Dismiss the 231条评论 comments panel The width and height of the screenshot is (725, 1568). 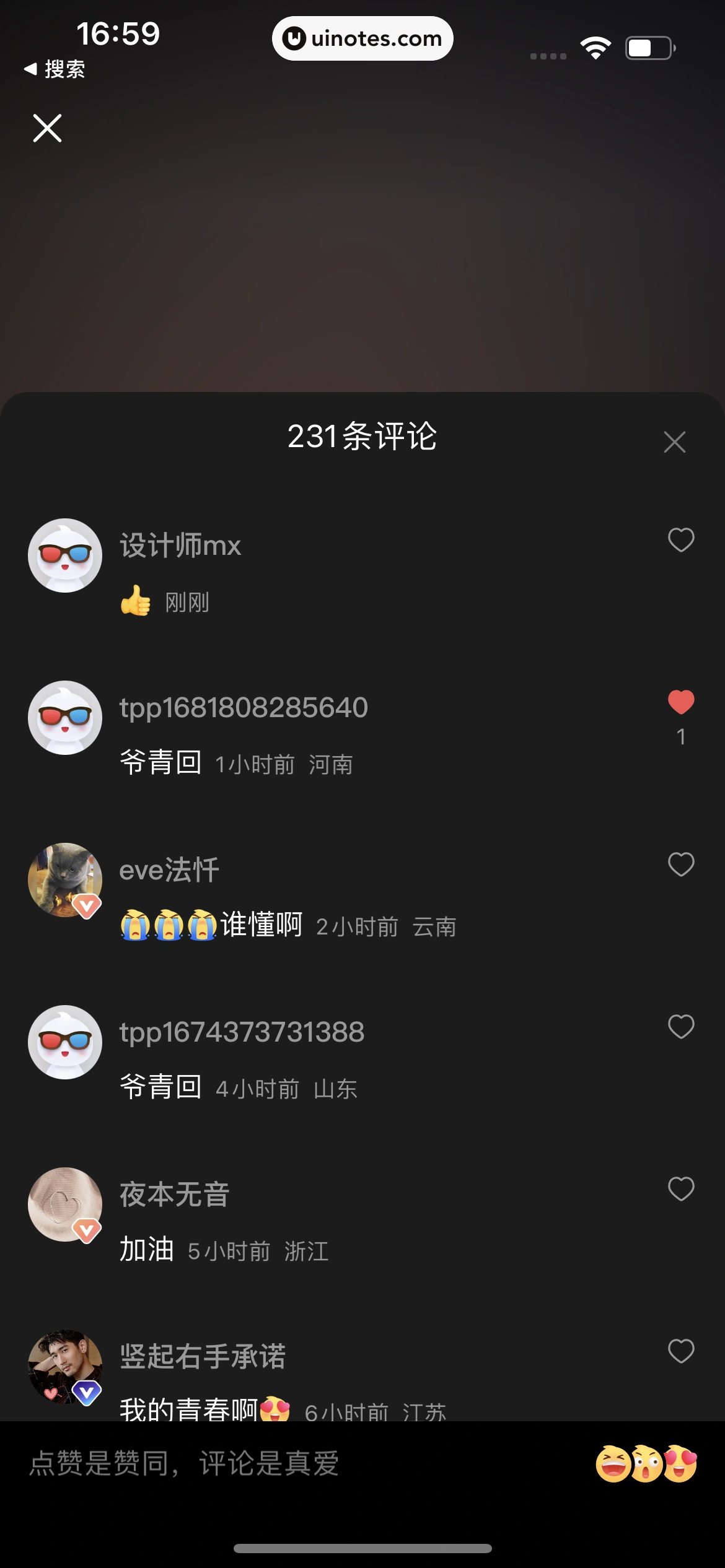[674, 442]
